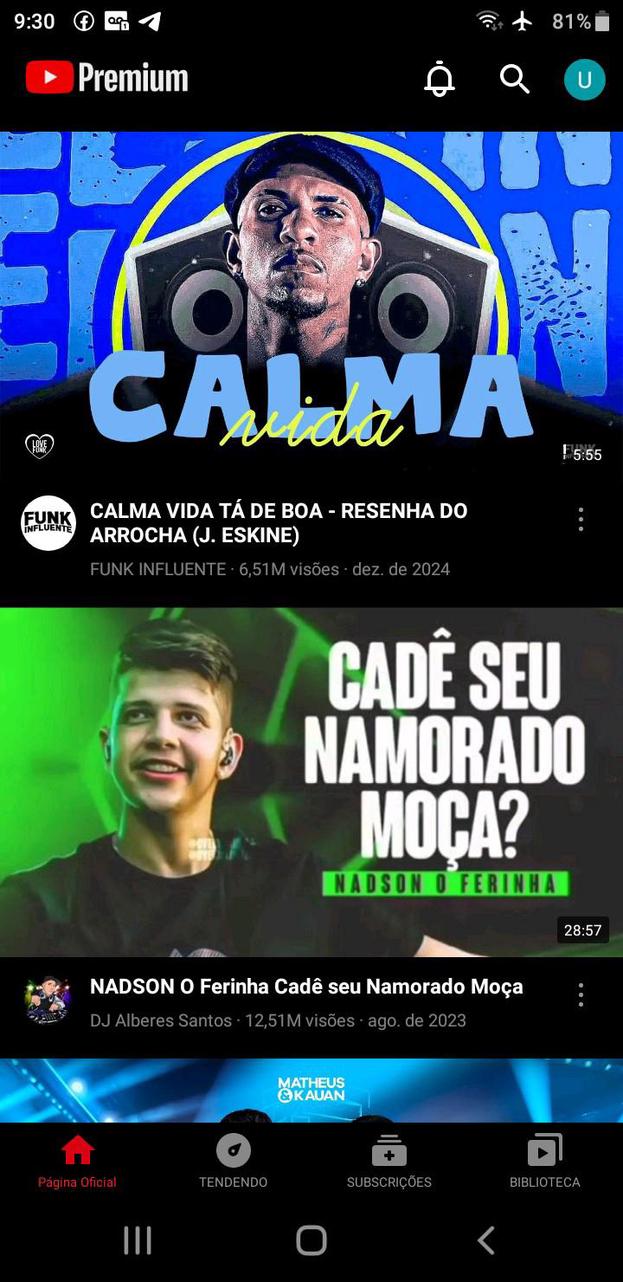Open recent apps from navigation bar

pyautogui.click(x=137, y=1241)
